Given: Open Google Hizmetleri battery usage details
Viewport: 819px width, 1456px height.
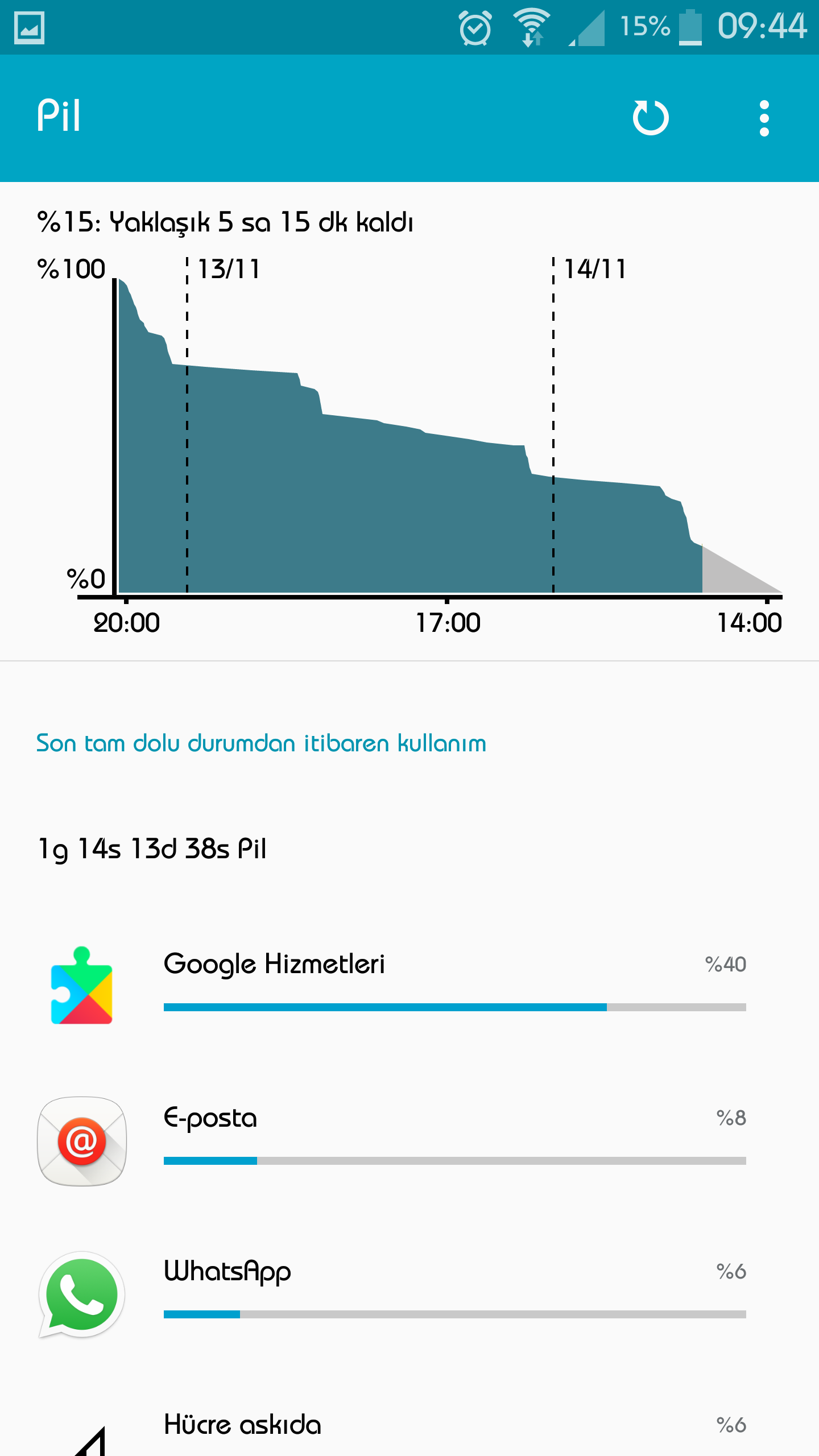Looking at the screenshot, I should pos(409,984).
